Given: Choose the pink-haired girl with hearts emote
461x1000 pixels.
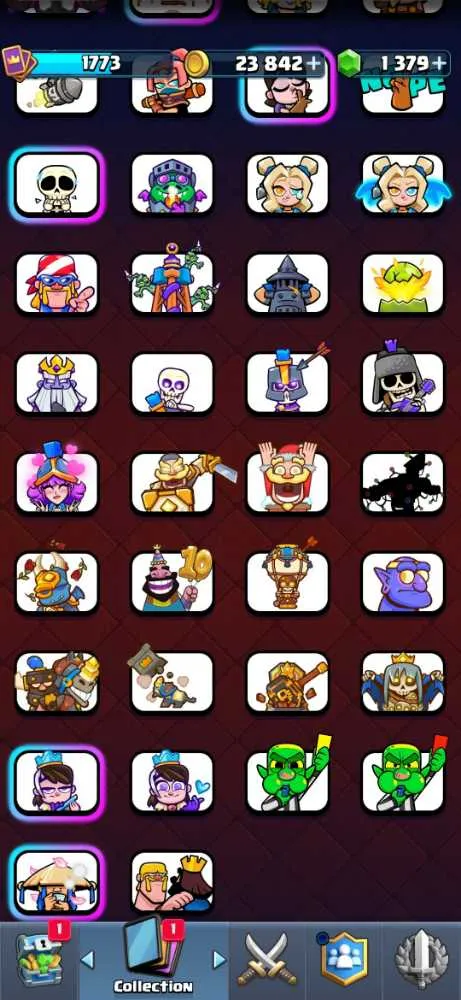Looking at the screenshot, I should coord(57,483).
